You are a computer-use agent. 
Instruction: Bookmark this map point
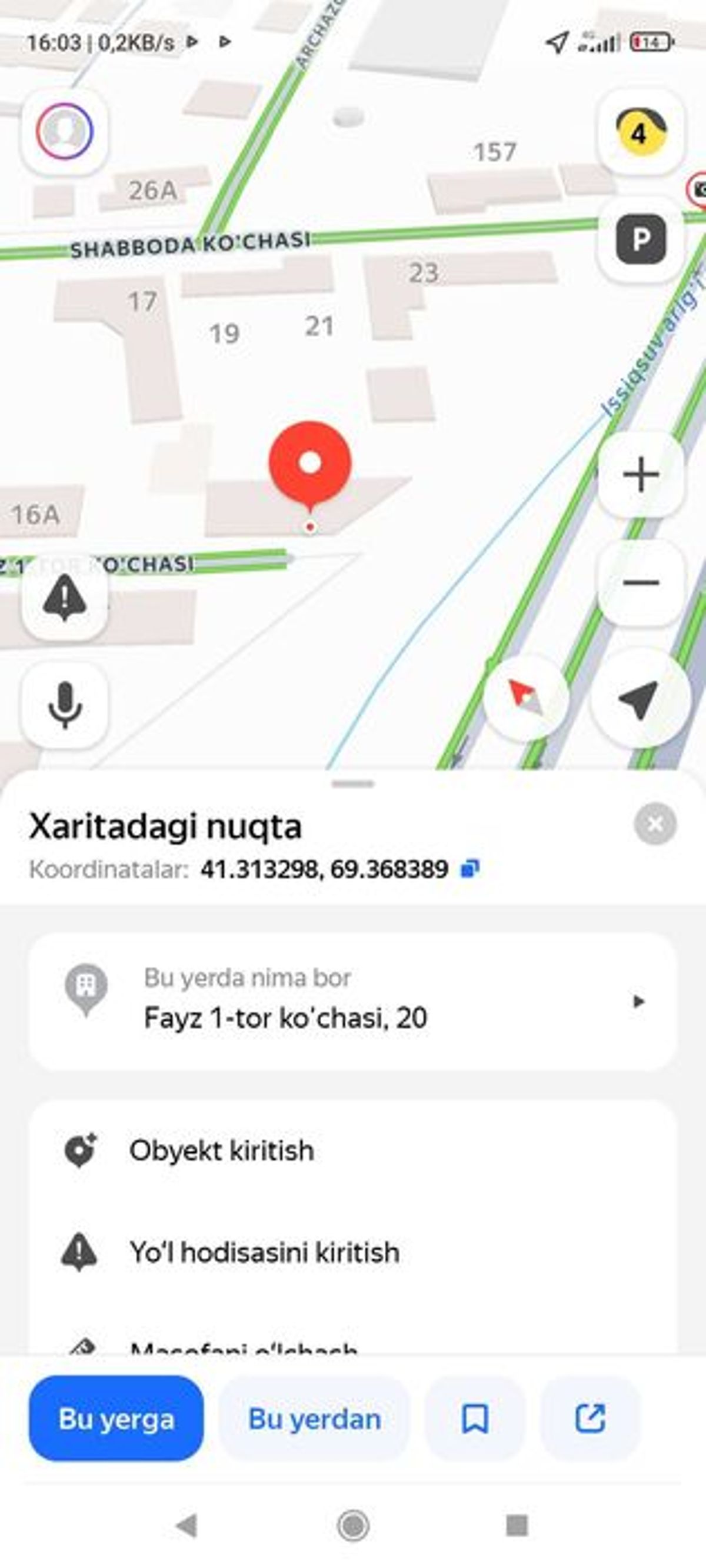475,1419
